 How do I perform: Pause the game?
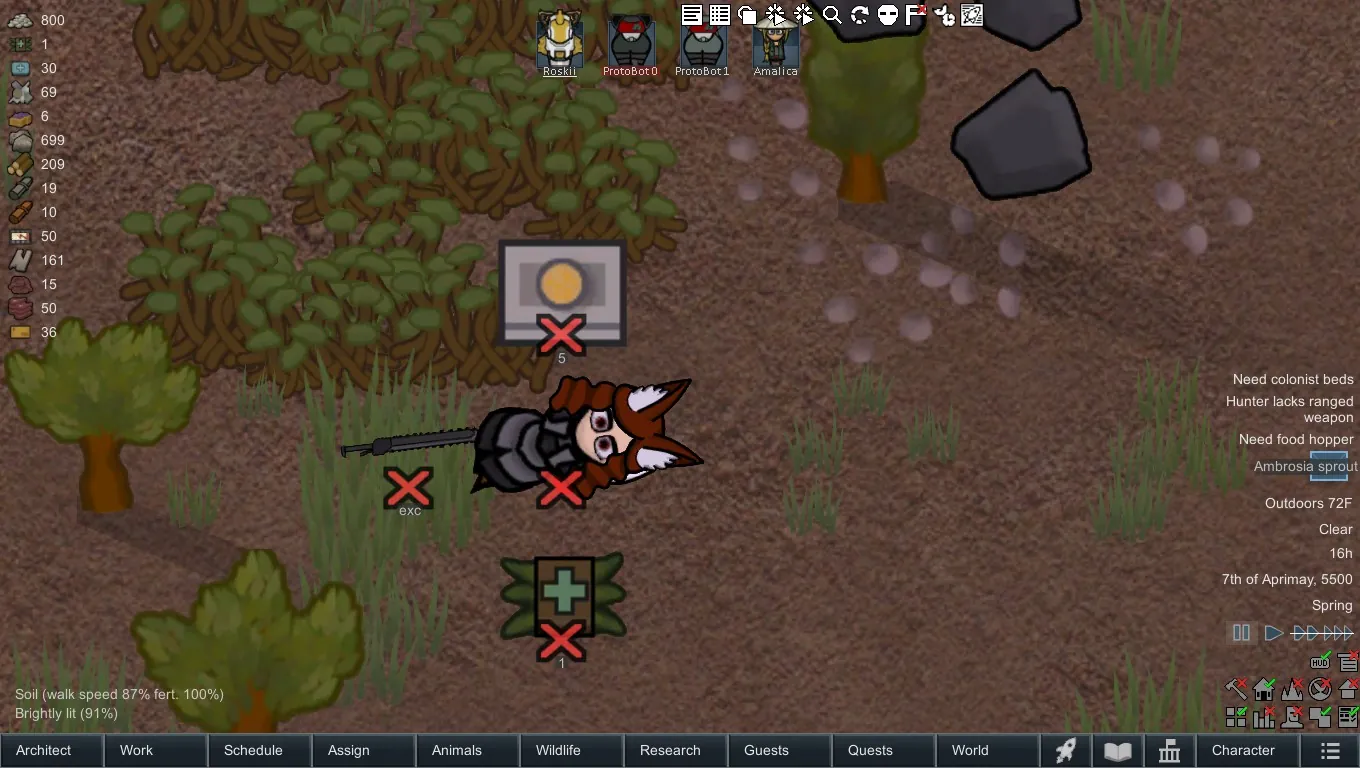coord(1241,633)
